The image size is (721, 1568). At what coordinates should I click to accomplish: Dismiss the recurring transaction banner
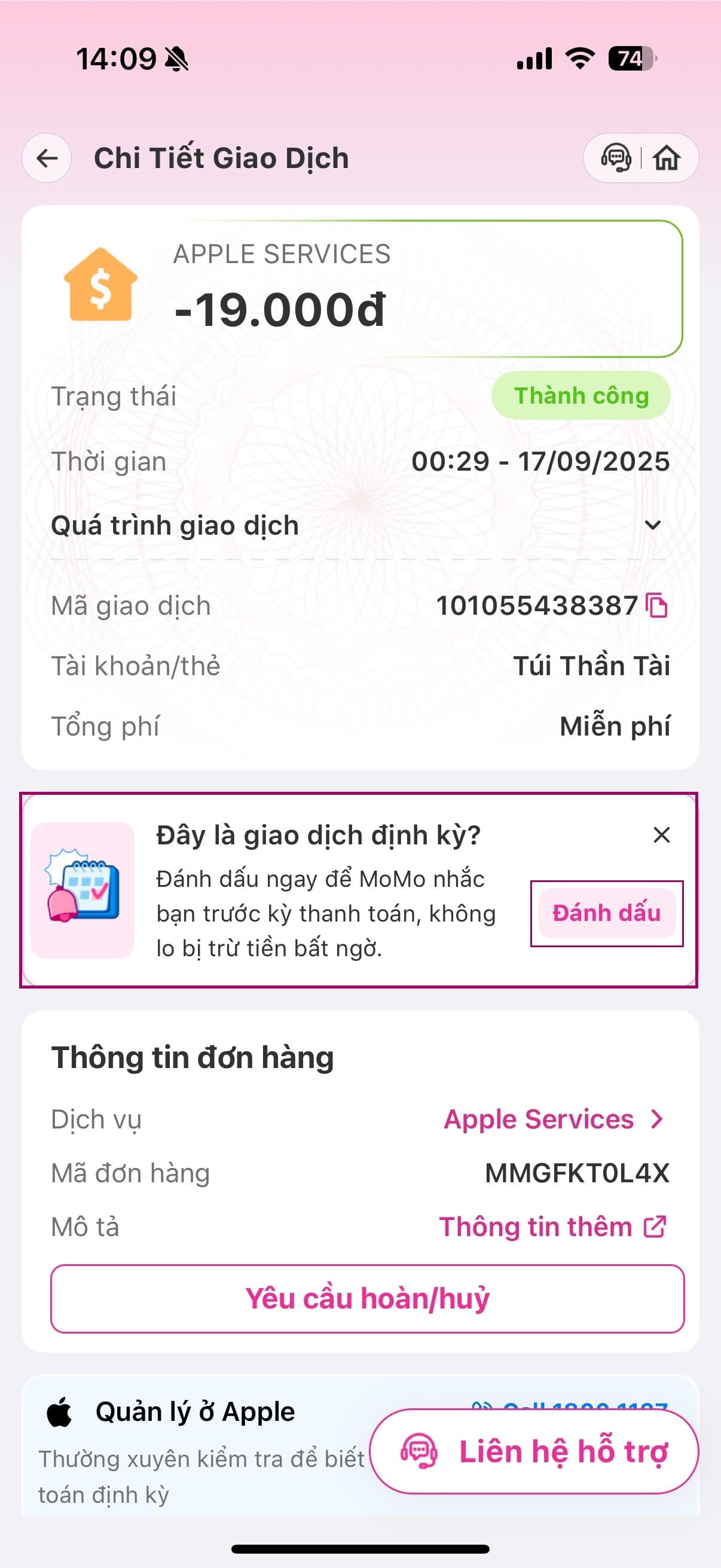click(x=661, y=835)
